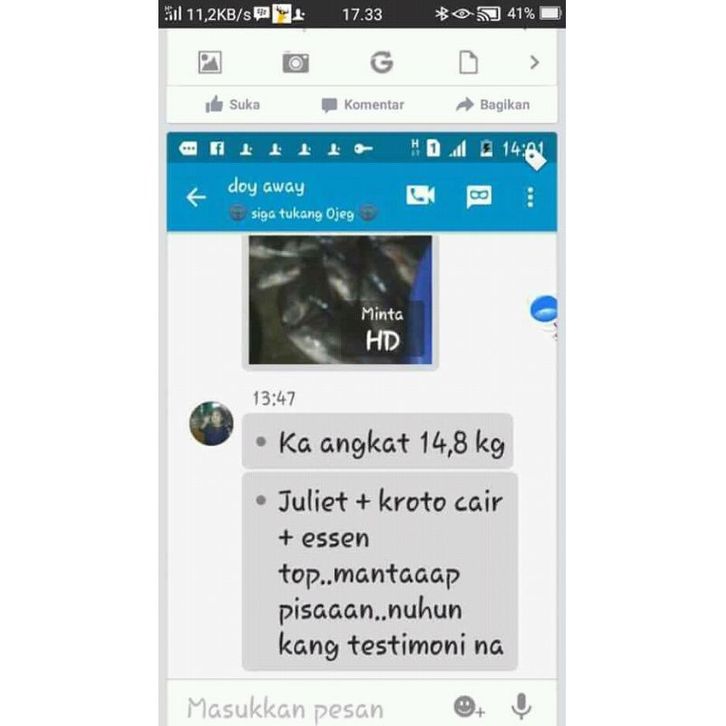726x726 pixels.
Task: Open Komentar to comment on post
Action: click(362, 104)
